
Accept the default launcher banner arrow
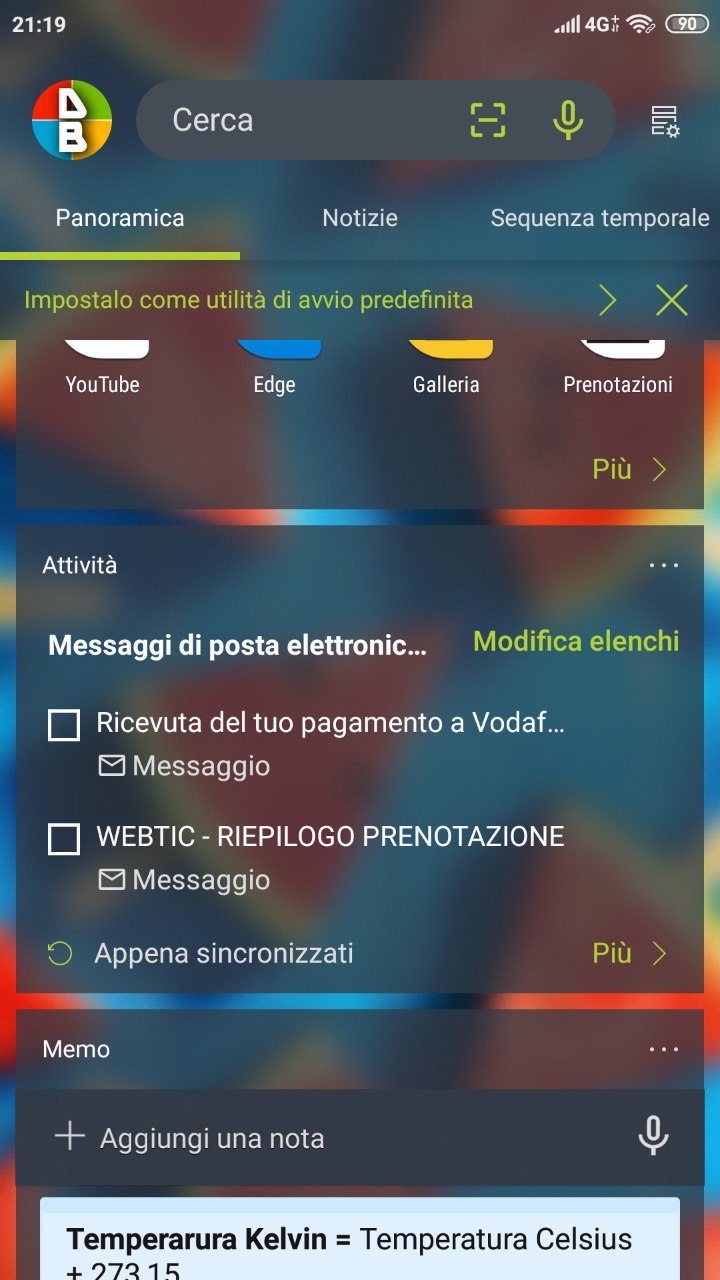[x=607, y=300]
